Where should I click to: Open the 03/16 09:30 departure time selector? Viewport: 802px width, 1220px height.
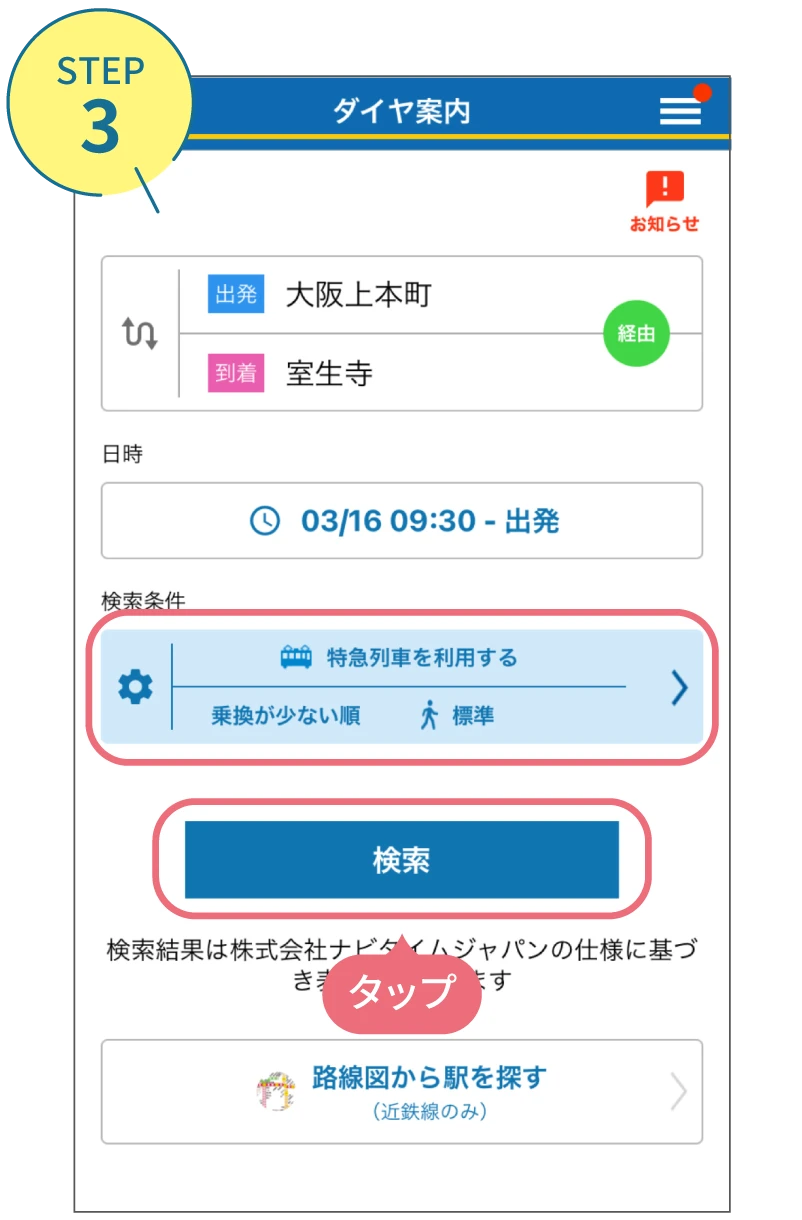pyautogui.click(x=401, y=520)
